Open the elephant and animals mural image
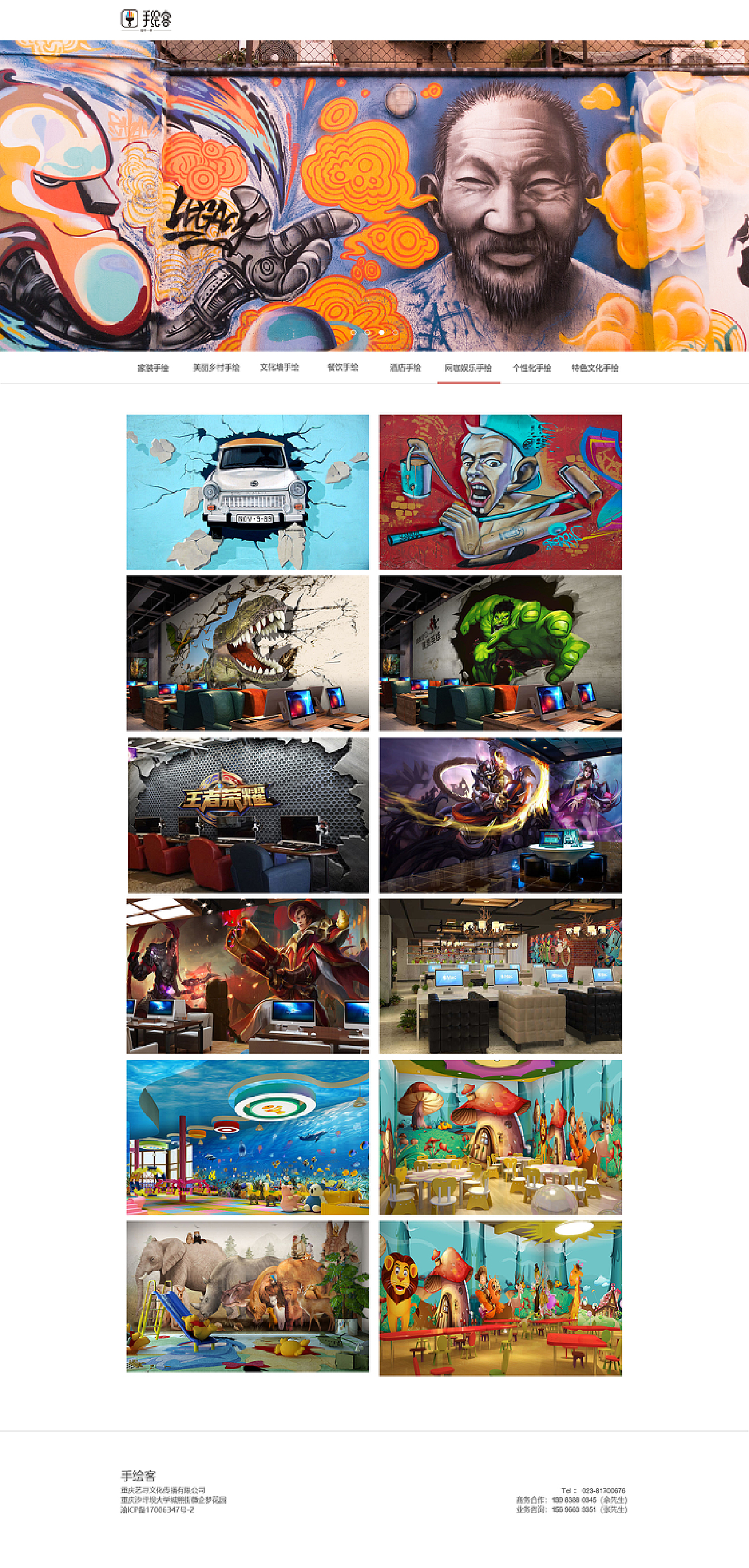Screen dimensions: 749x1568 point(248,1296)
